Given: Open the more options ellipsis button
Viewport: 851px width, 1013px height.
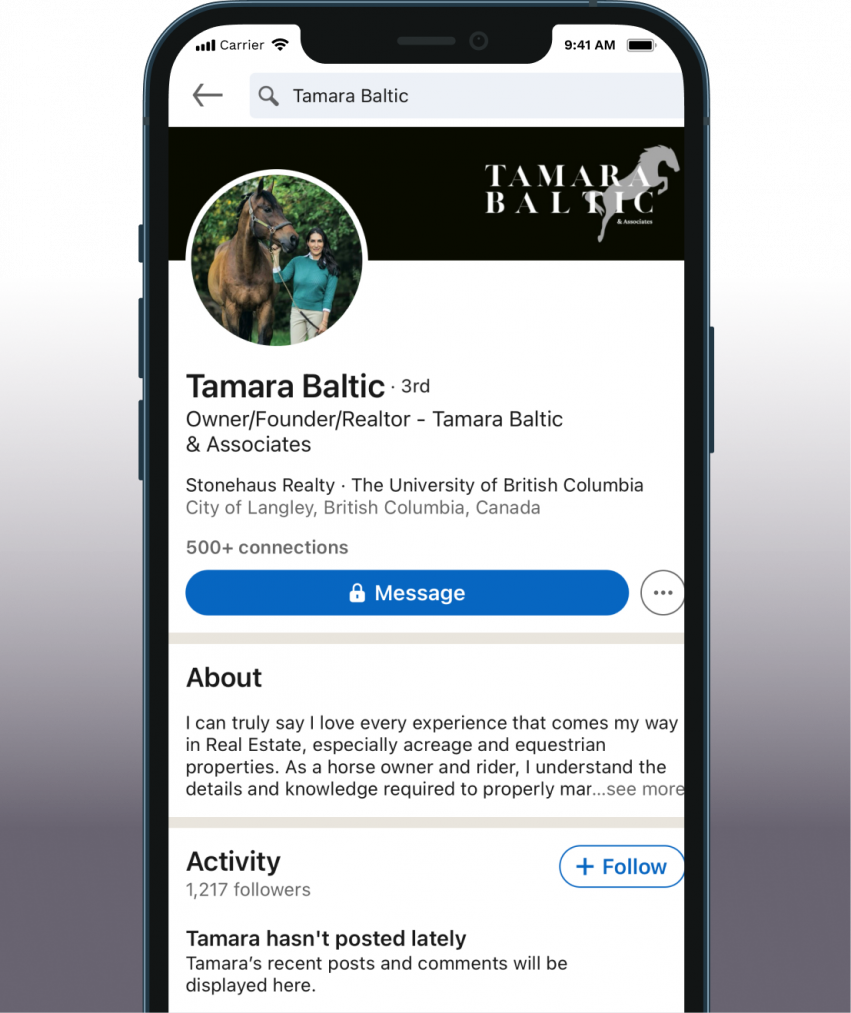Looking at the screenshot, I should [x=661, y=593].
